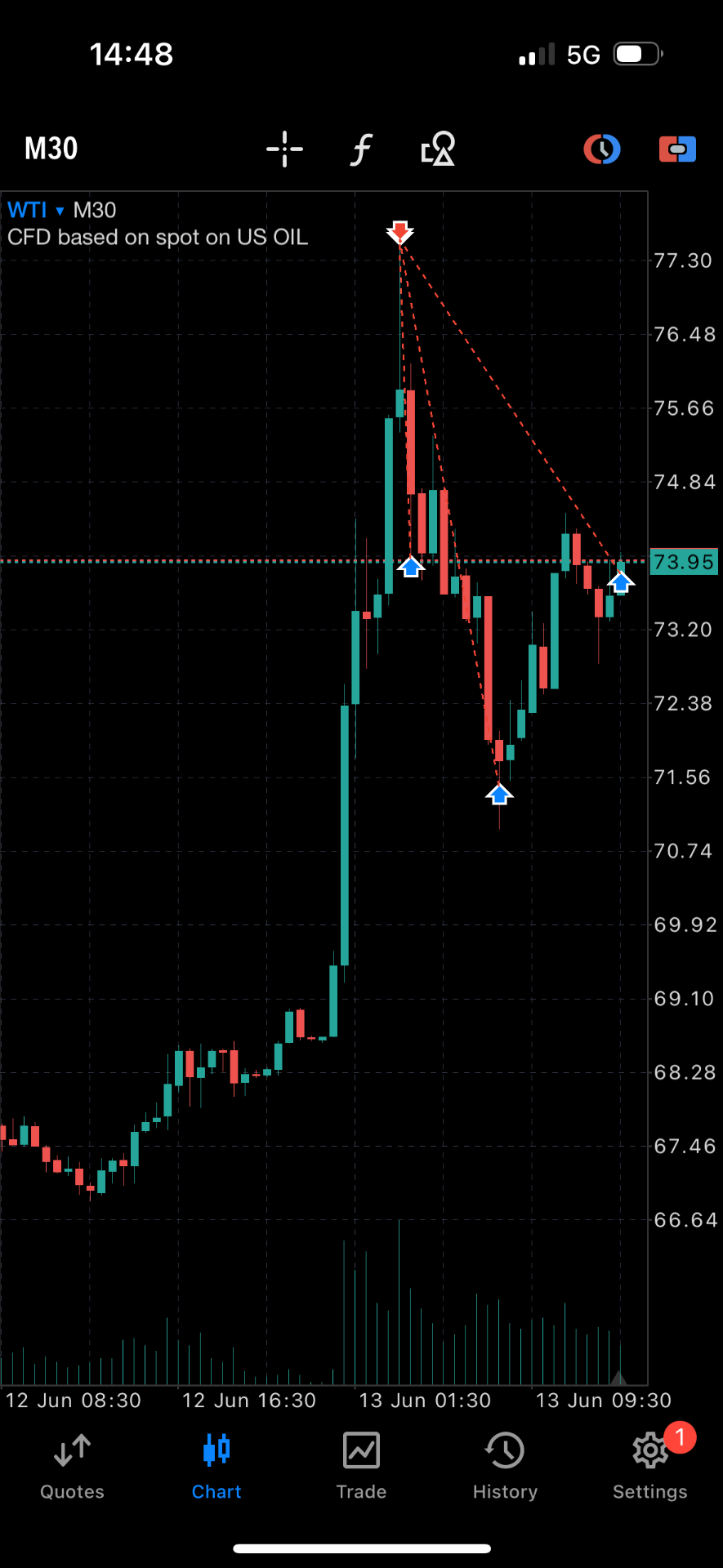Open Settings tab with notification badge
Image resolution: width=723 pixels, height=1568 pixels.
tap(650, 1468)
